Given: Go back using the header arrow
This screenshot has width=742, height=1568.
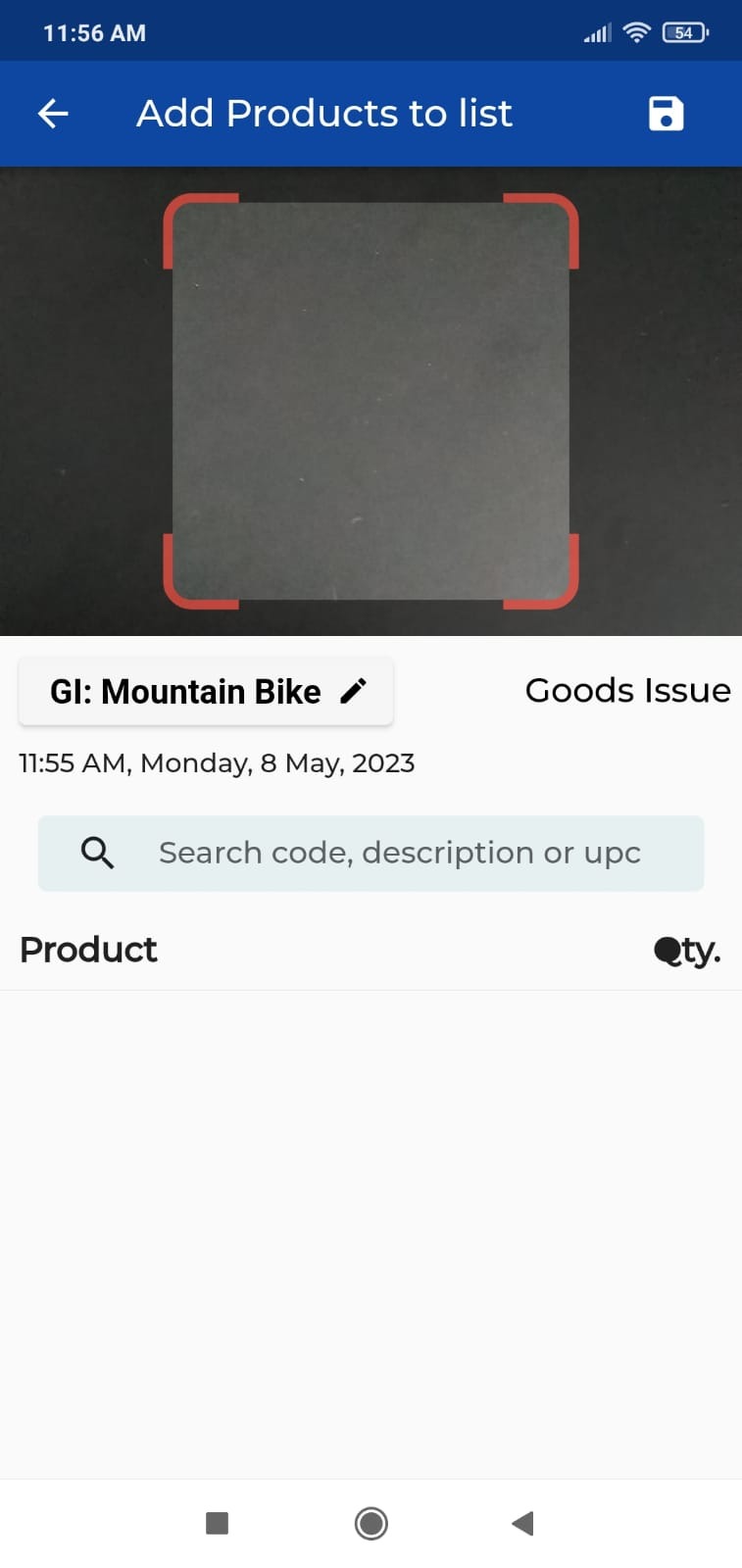Looking at the screenshot, I should click(x=53, y=114).
